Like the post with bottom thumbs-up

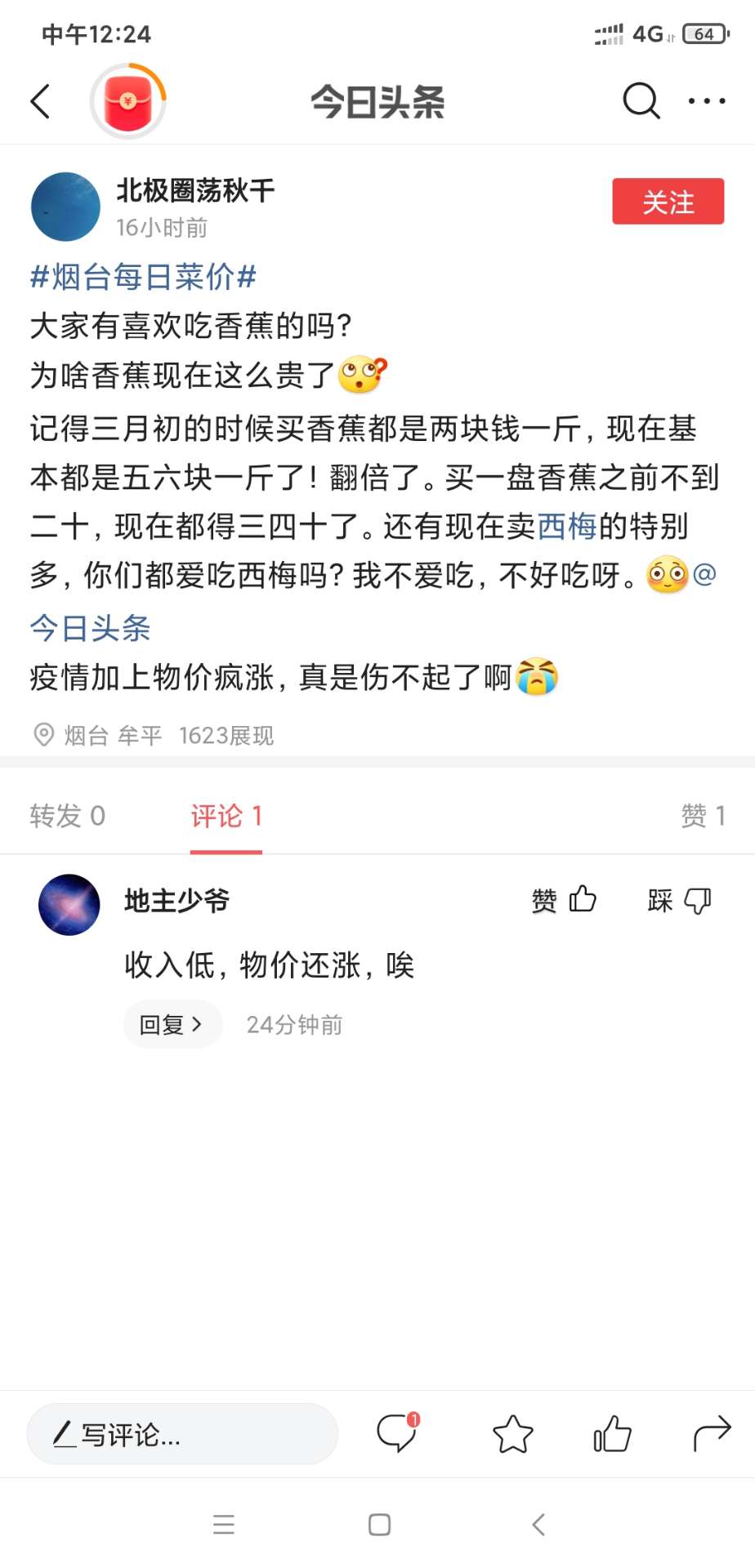click(x=612, y=1434)
